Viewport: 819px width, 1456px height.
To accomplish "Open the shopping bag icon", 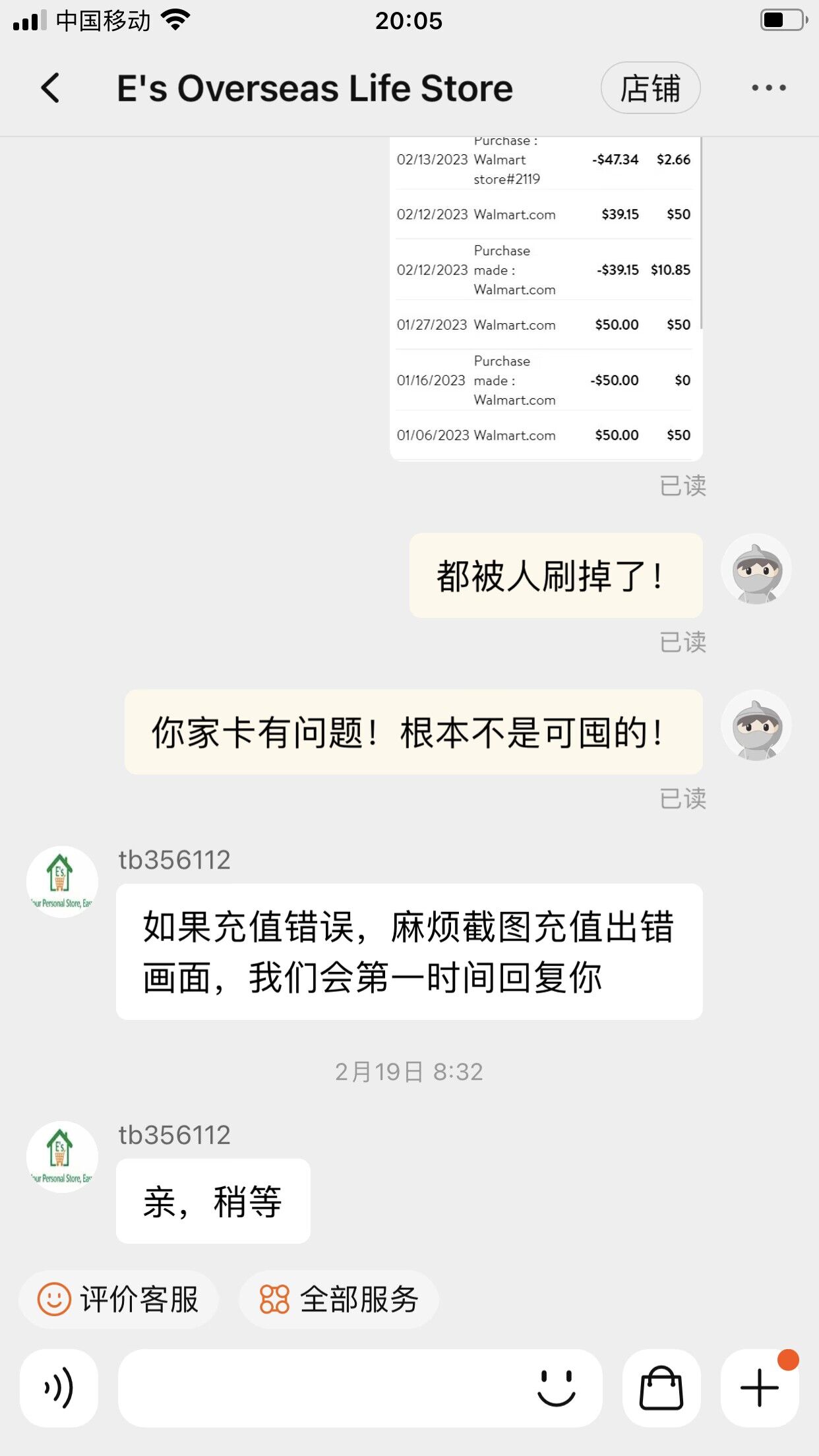I will point(661,1387).
